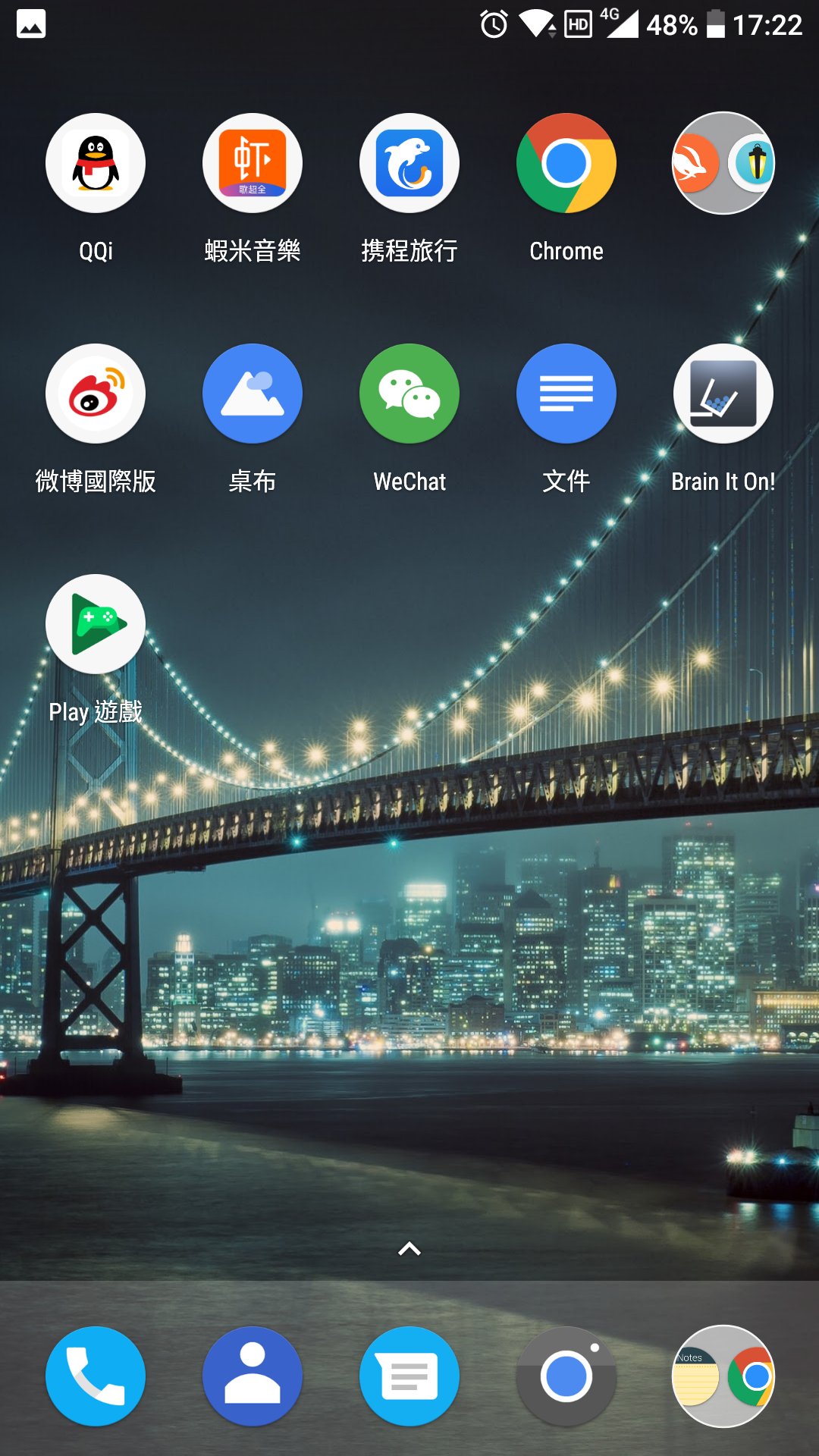Expand the app drawer arrow
Viewport: 819px width, 1456px height.
[409, 1249]
